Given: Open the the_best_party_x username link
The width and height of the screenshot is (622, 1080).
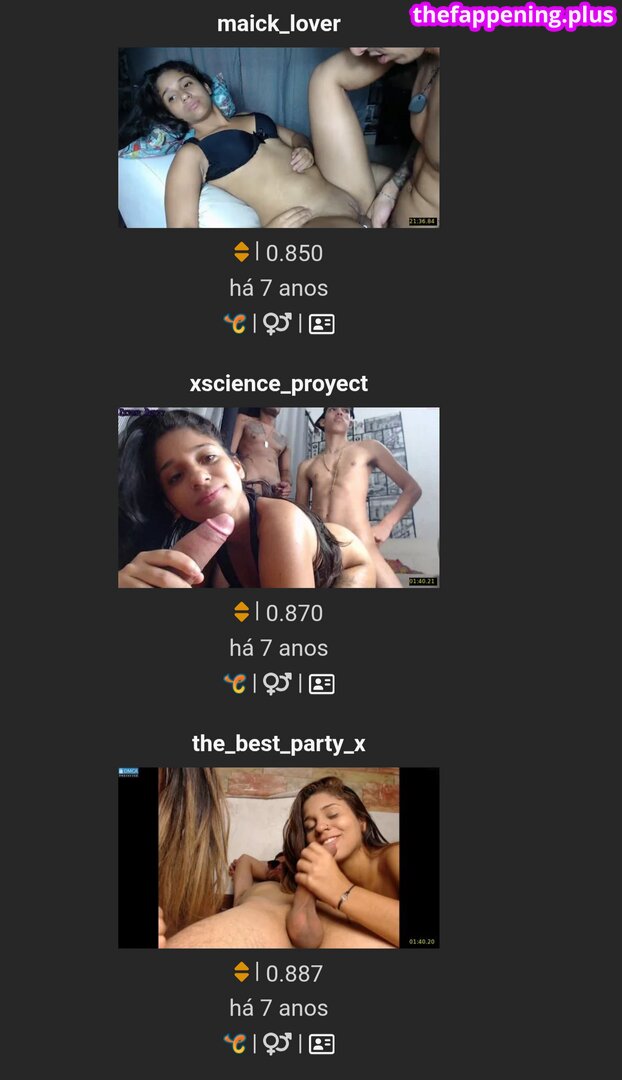Looking at the screenshot, I should [x=278, y=743].
